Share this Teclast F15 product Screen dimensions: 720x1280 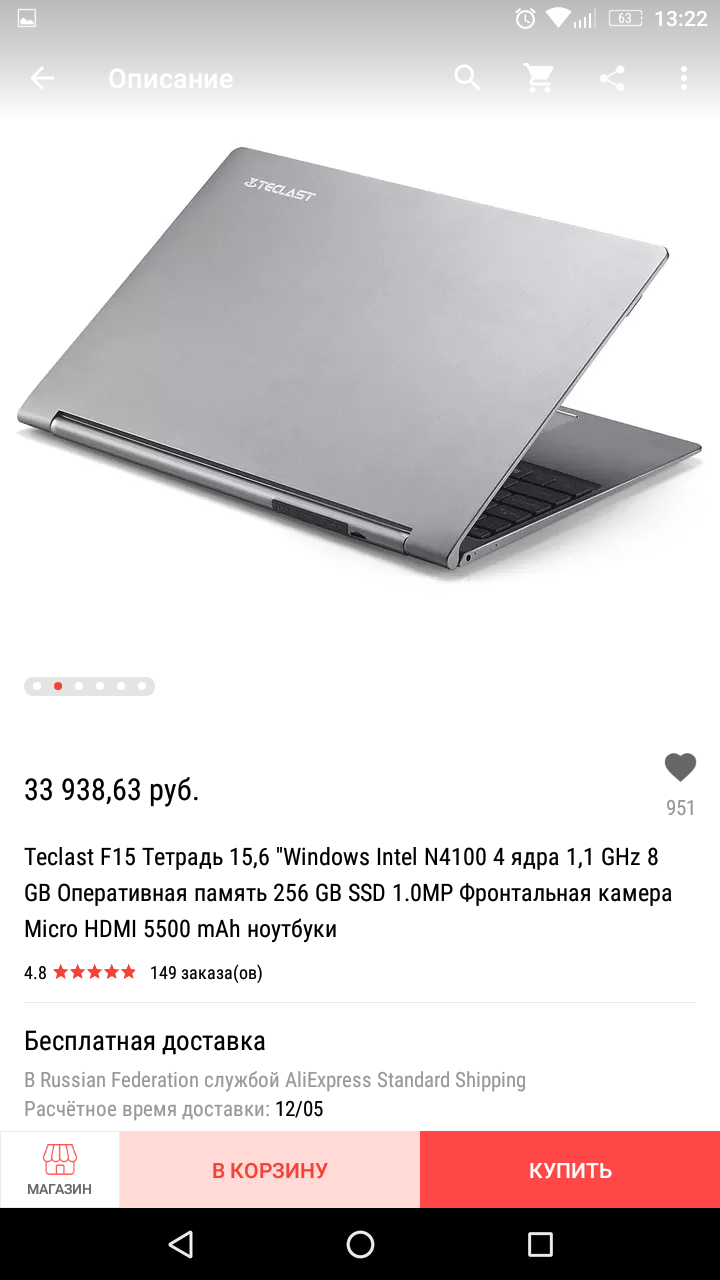tap(612, 78)
